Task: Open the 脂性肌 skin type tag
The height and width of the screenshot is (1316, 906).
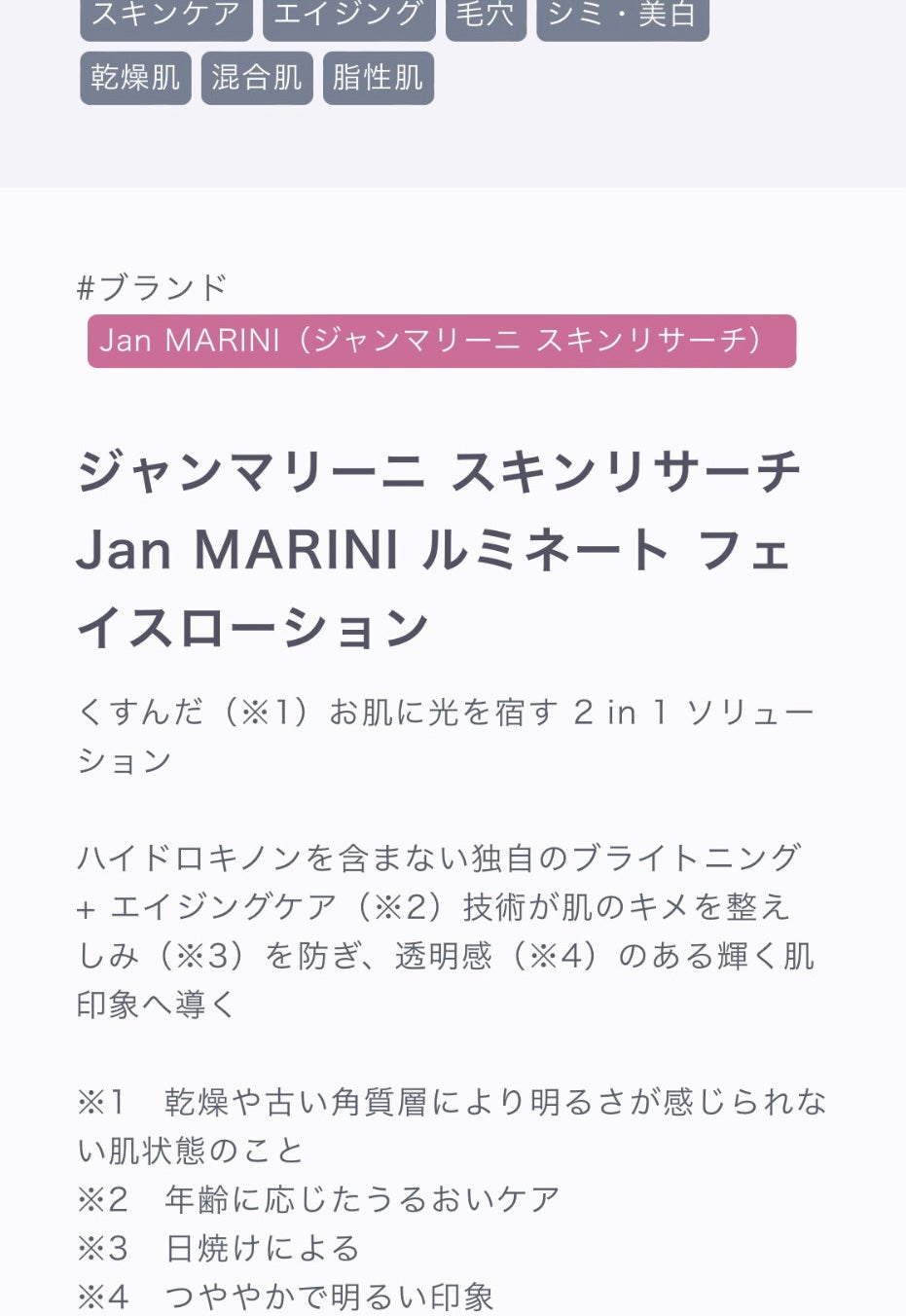Action: click(x=379, y=78)
